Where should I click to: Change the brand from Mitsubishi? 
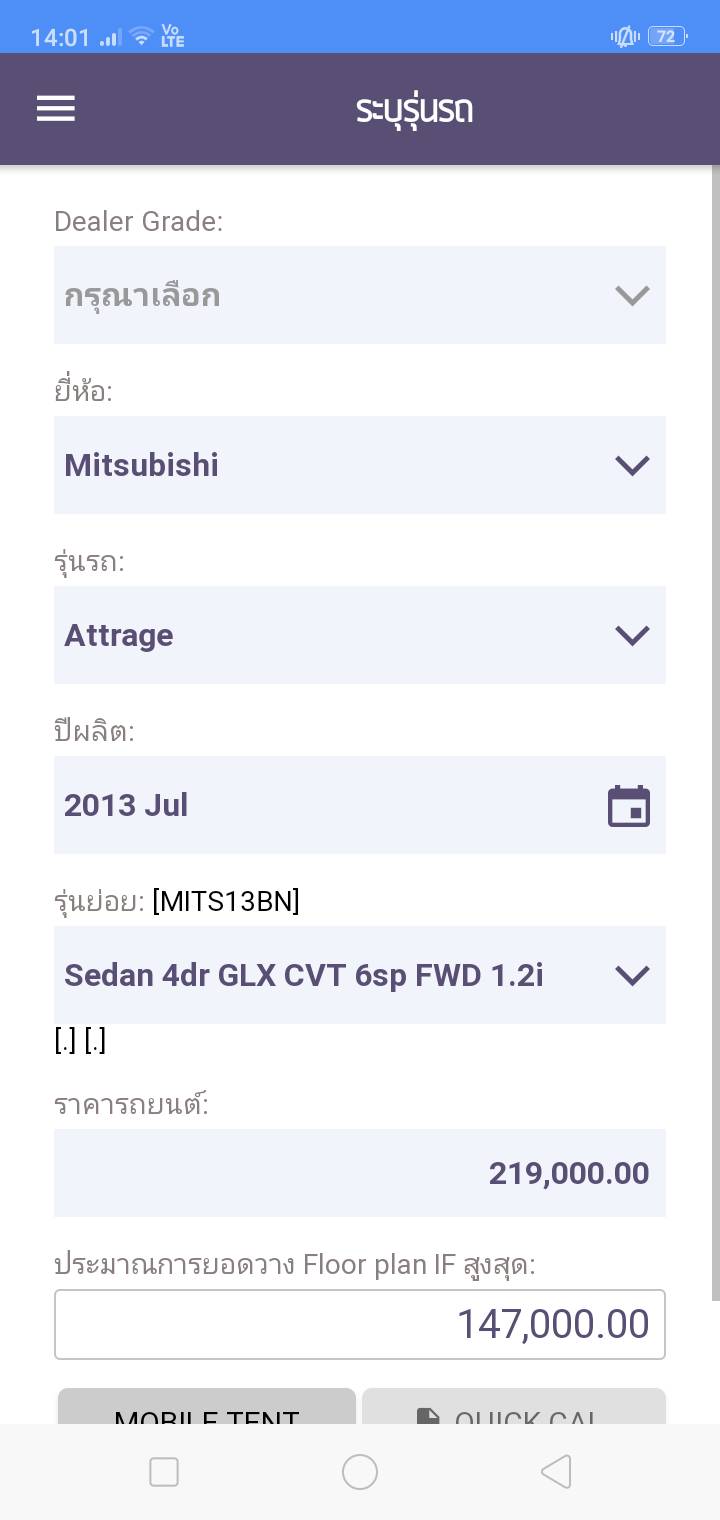359,465
